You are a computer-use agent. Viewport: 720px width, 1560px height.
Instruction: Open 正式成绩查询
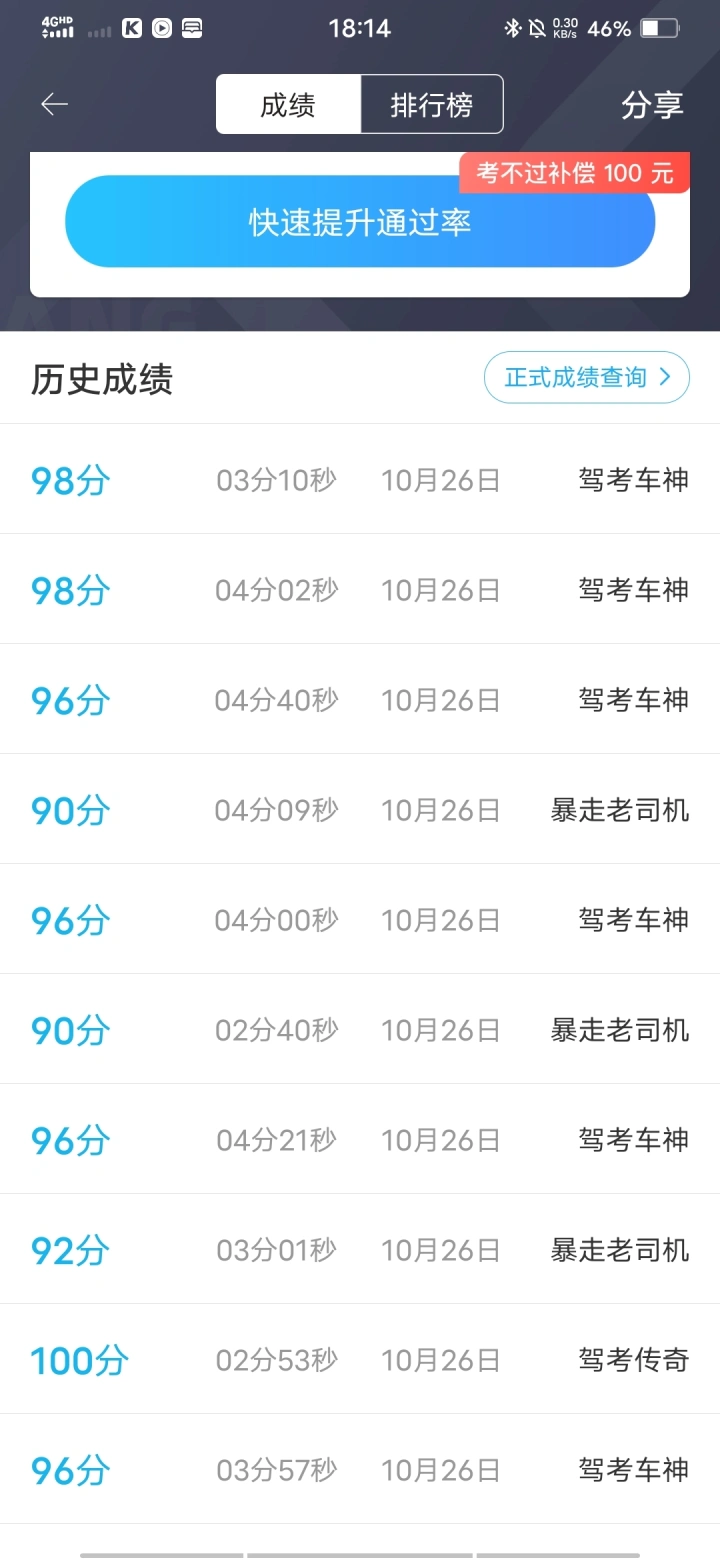coord(587,377)
